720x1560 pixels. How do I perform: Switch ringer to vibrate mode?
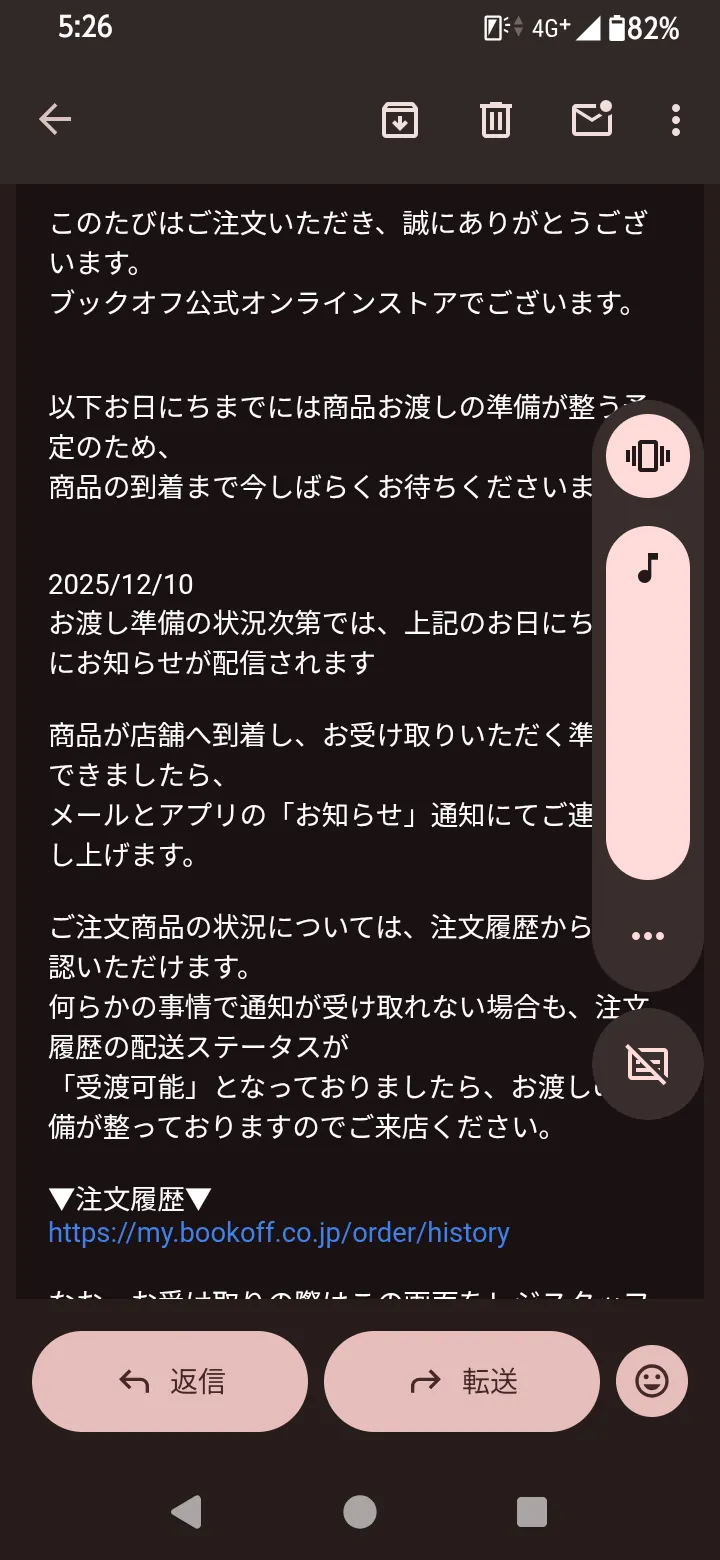coord(647,455)
